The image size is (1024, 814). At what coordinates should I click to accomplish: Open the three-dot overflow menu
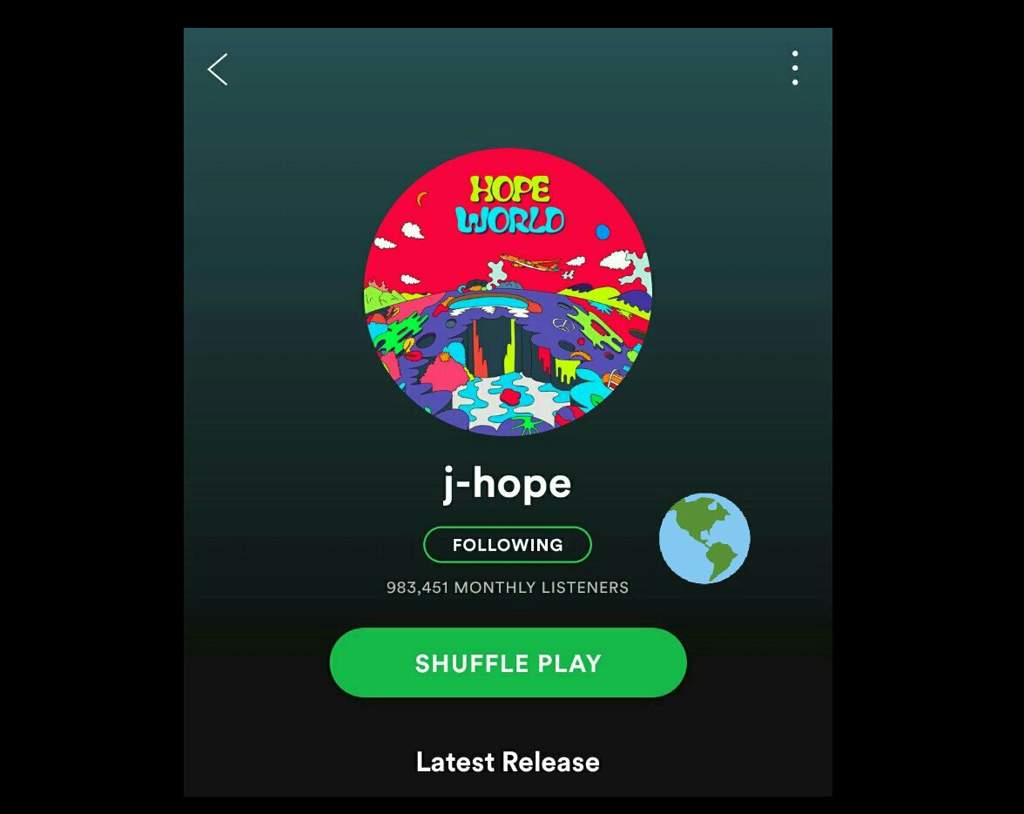click(x=795, y=68)
